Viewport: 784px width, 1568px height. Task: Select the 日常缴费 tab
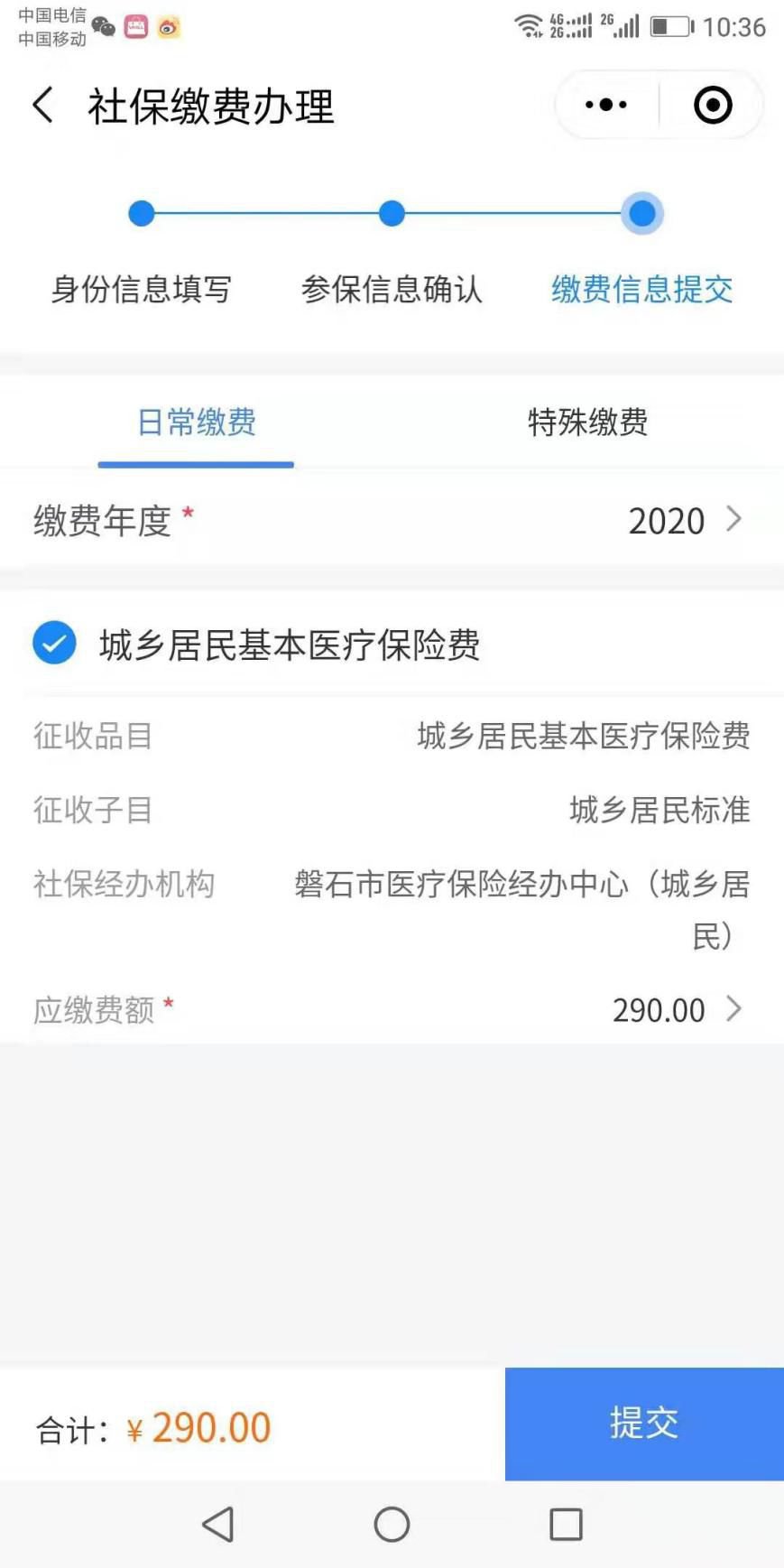click(x=197, y=422)
